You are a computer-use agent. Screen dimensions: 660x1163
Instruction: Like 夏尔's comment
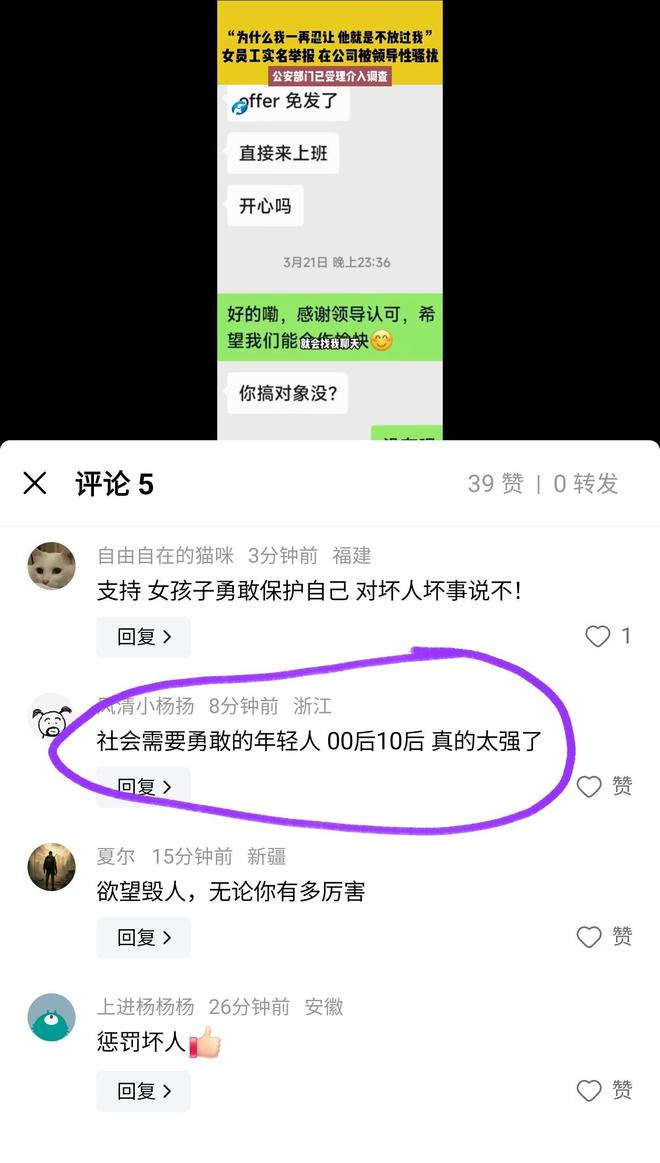pyautogui.click(x=590, y=937)
